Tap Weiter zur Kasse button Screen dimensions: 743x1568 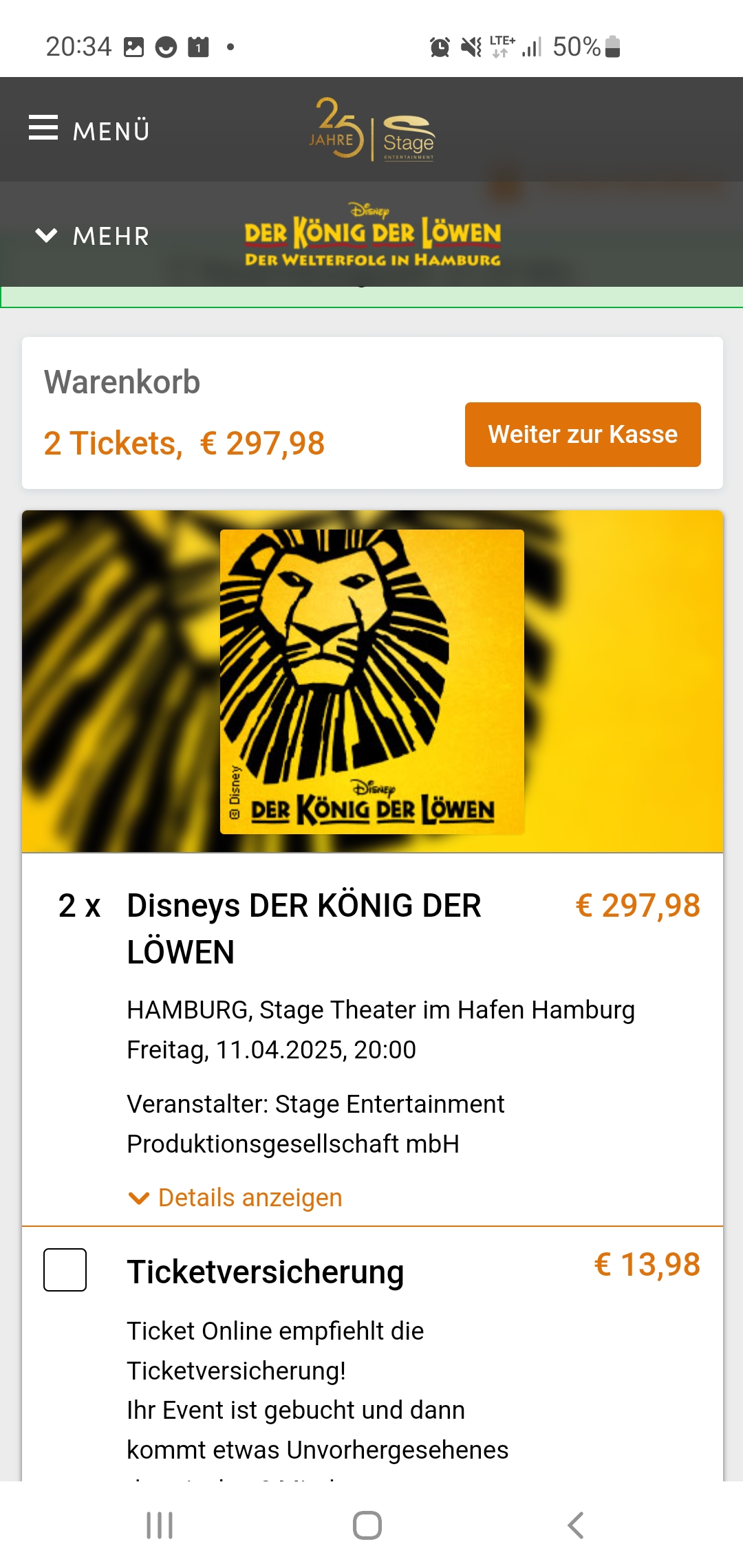click(x=583, y=435)
